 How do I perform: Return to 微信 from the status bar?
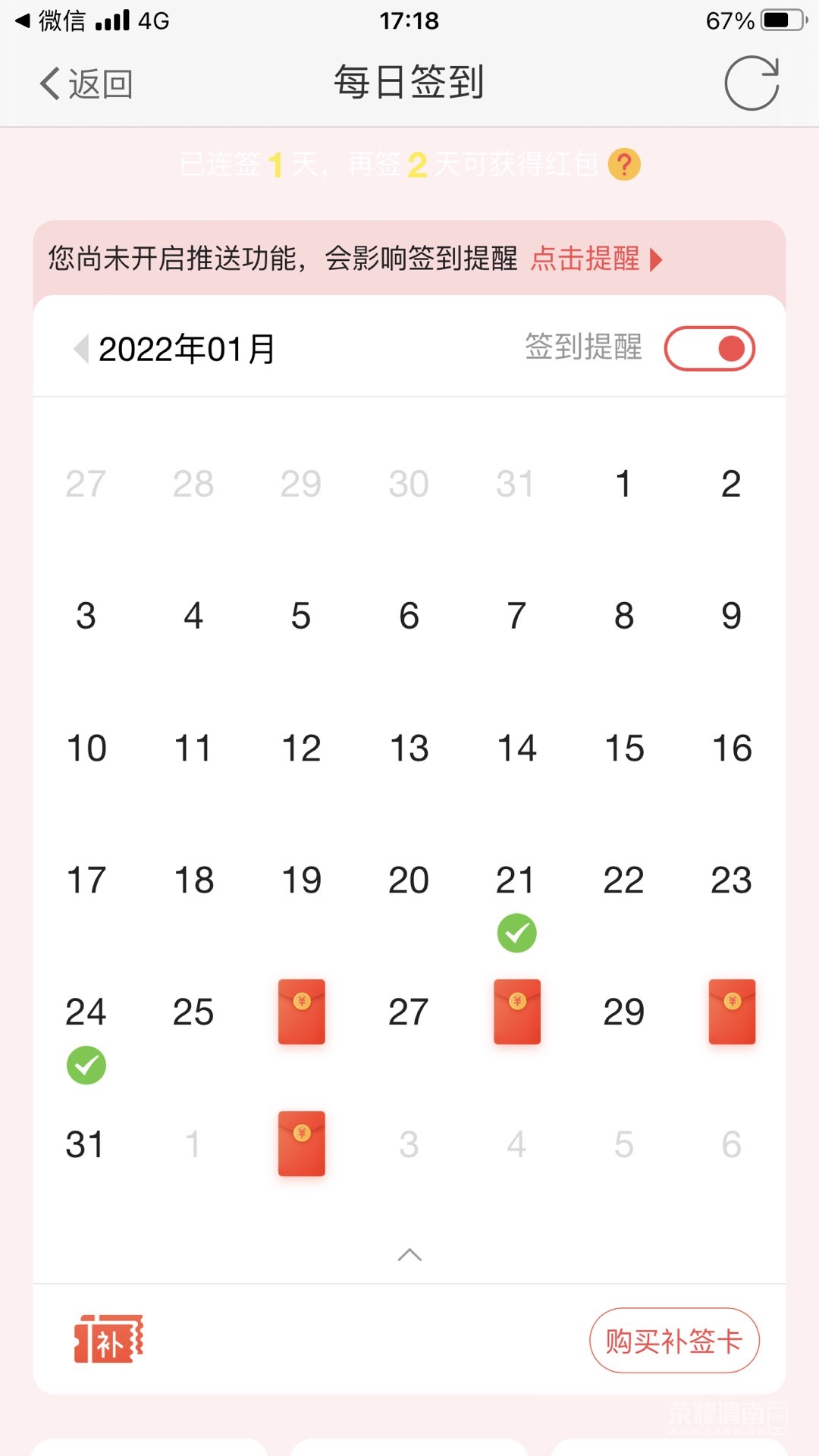click(52, 20)
